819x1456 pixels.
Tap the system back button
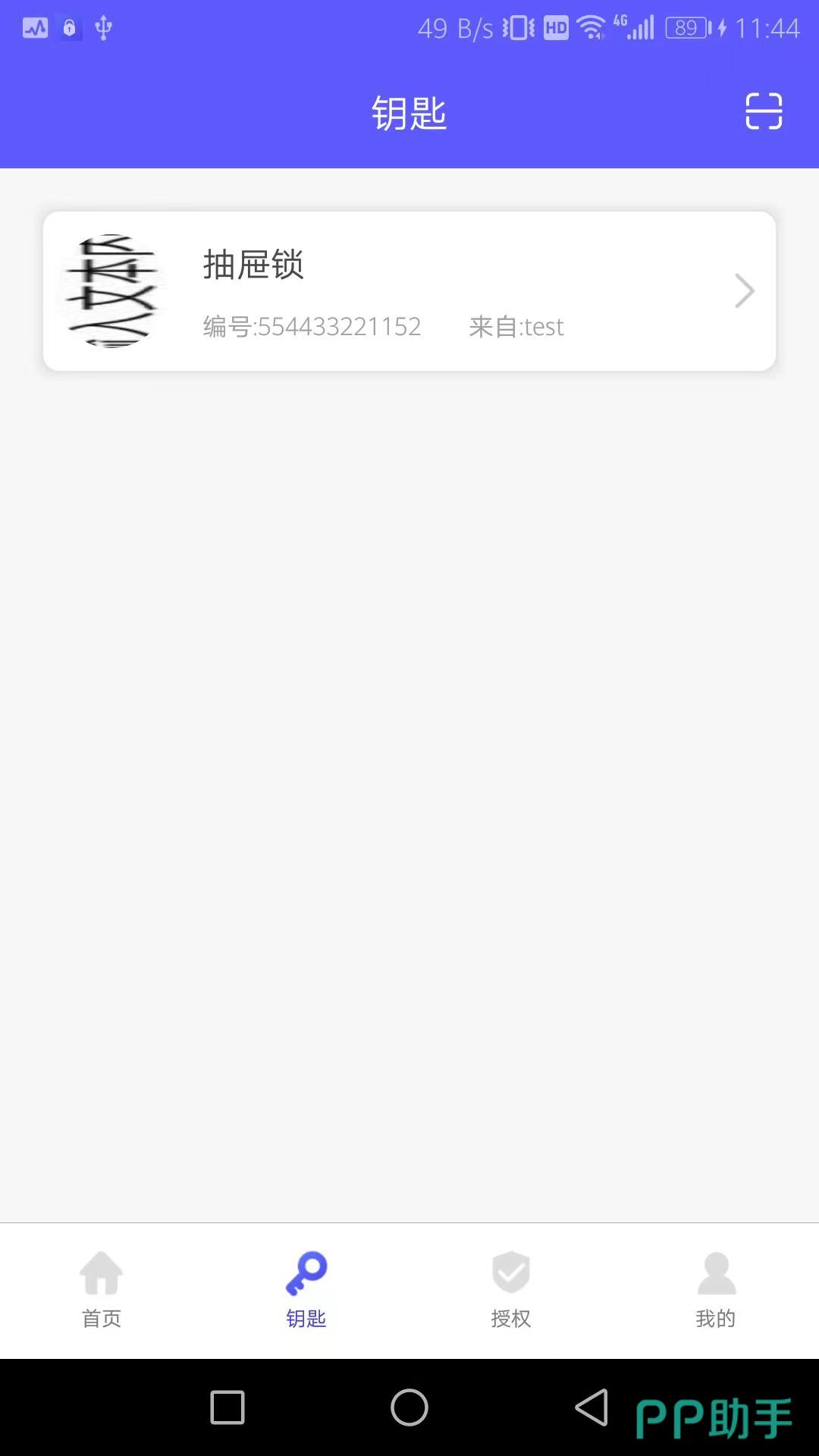tap(591, 1407)
